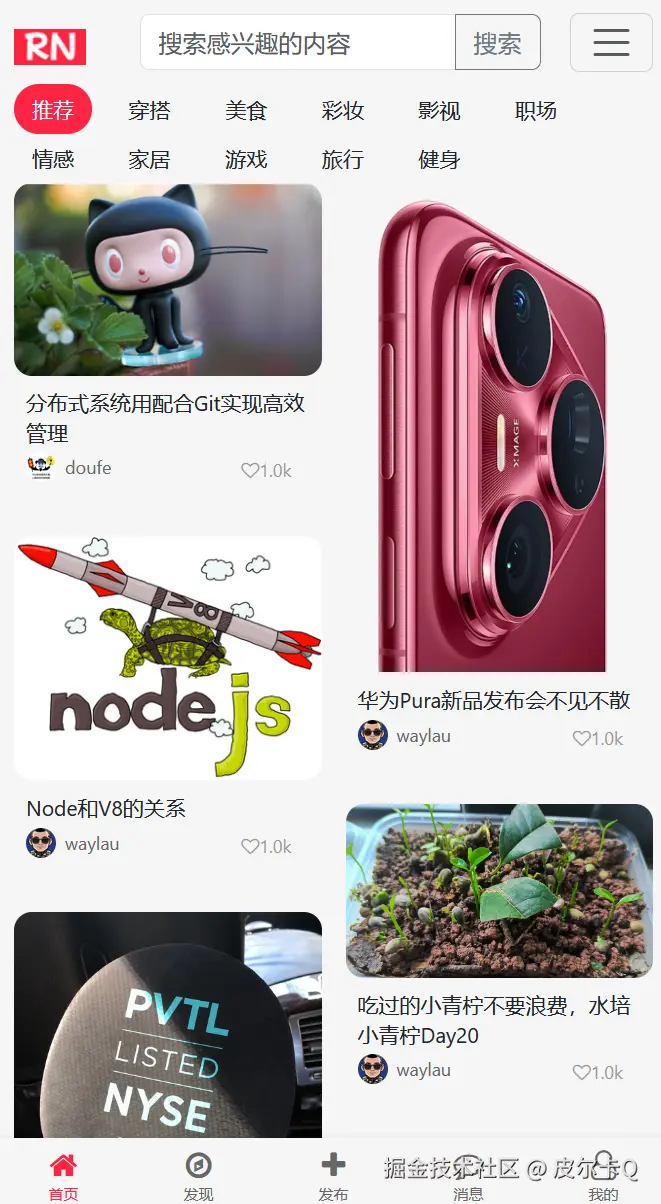The width and height of the screenshot is (661, 1204).
Task: Select the 职场 category
Action: (x=536, y=110)
